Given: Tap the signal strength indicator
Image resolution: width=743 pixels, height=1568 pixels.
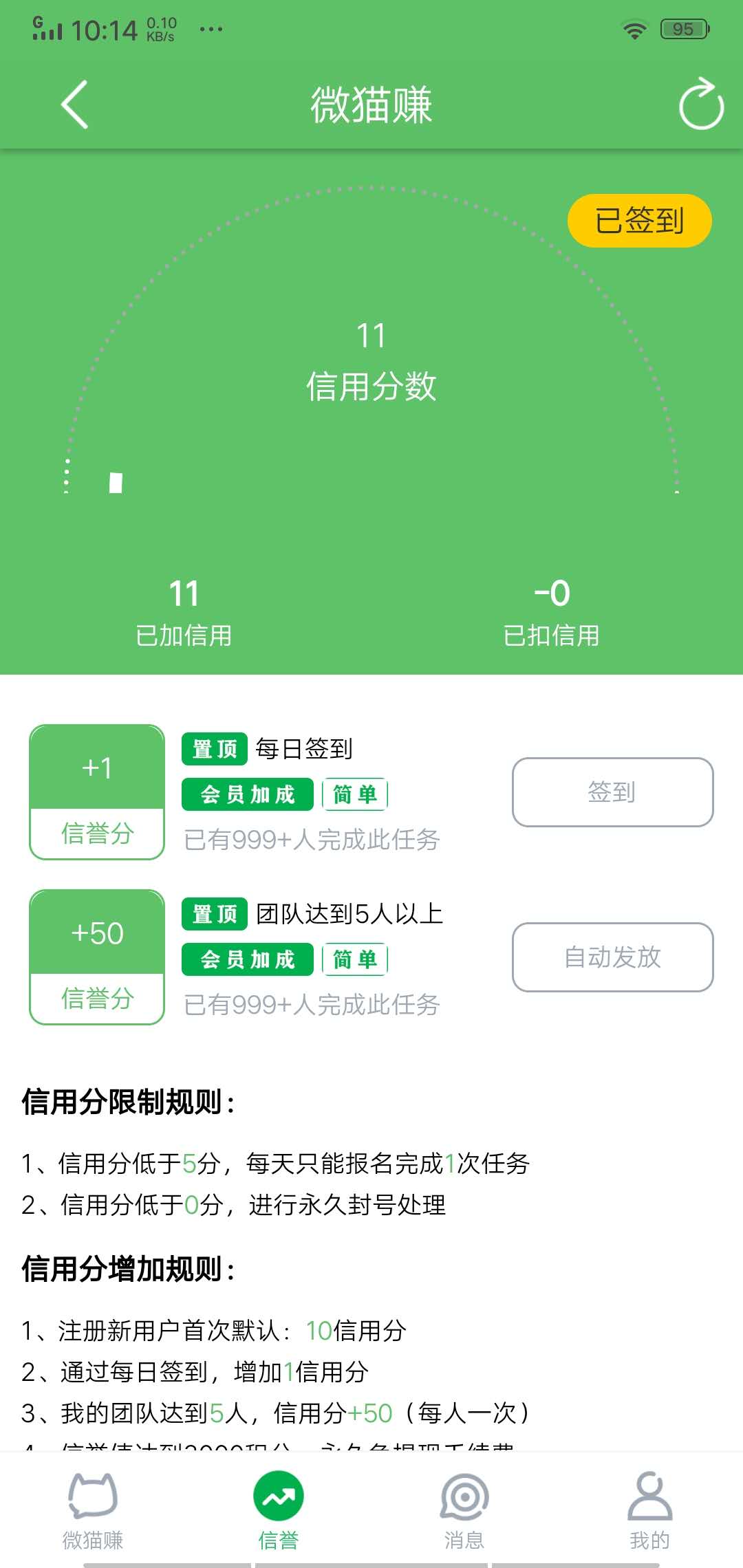Looking at the screenshot, I should pos(47,28).
